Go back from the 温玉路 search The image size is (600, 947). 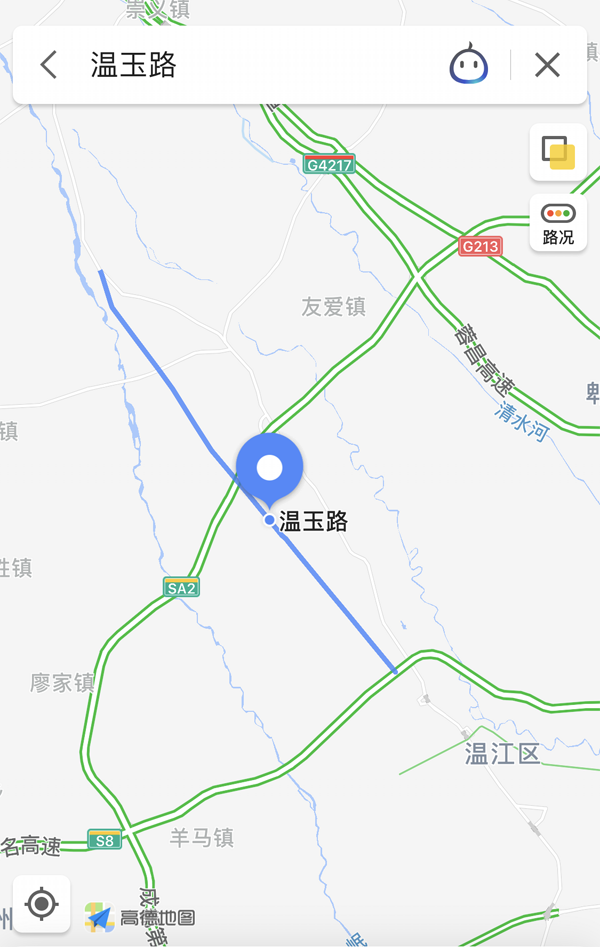pos(48,66)
